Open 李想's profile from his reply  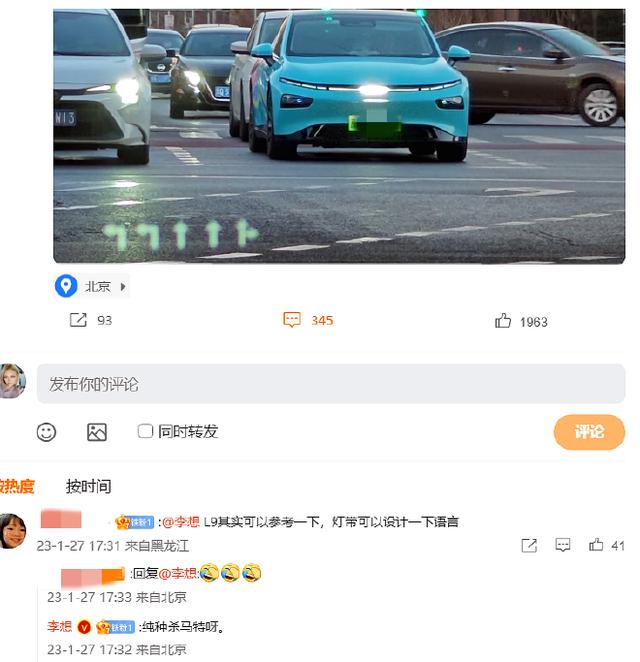59,627
